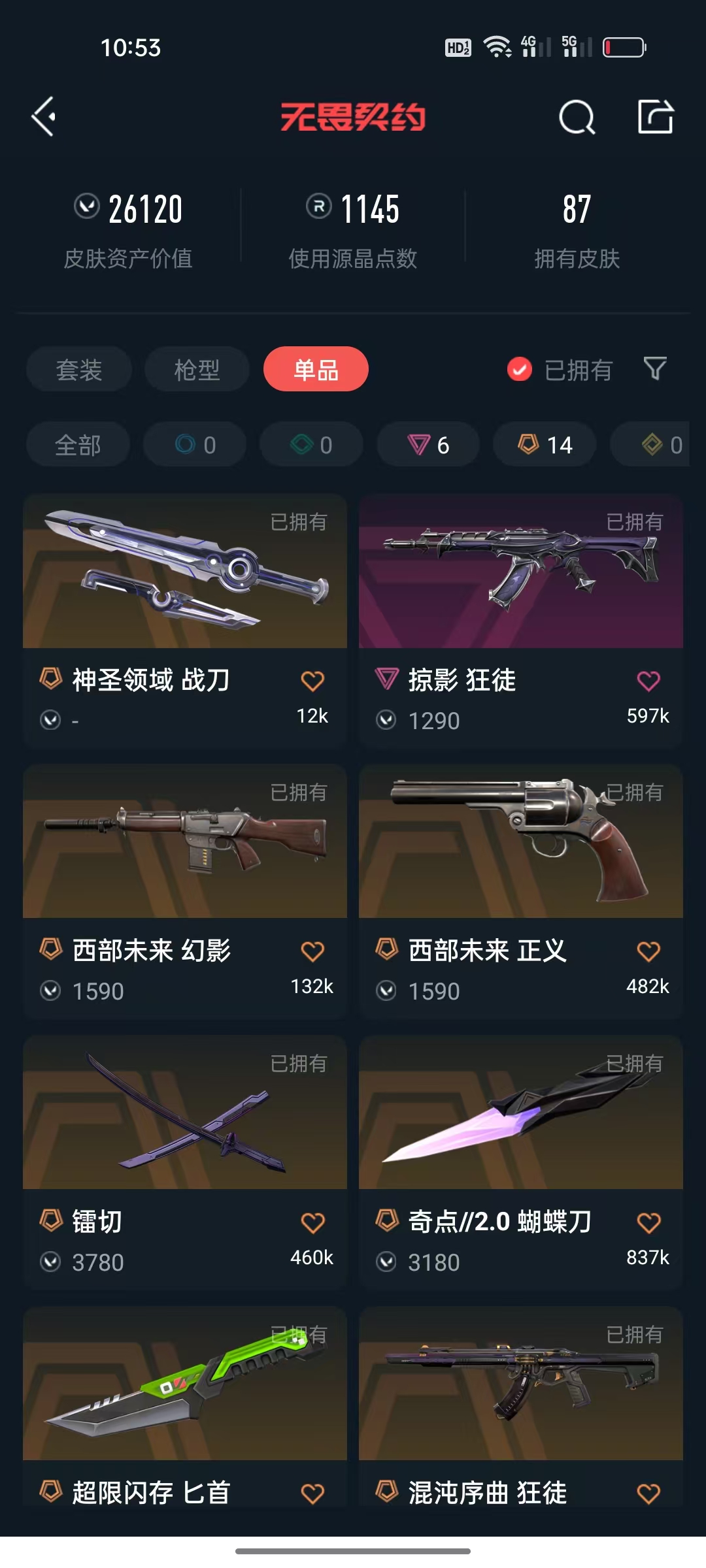Viewport: 706px width, 1568px height.
Task: Switch to the 套装 tab
Action: [x=79, y=369]
